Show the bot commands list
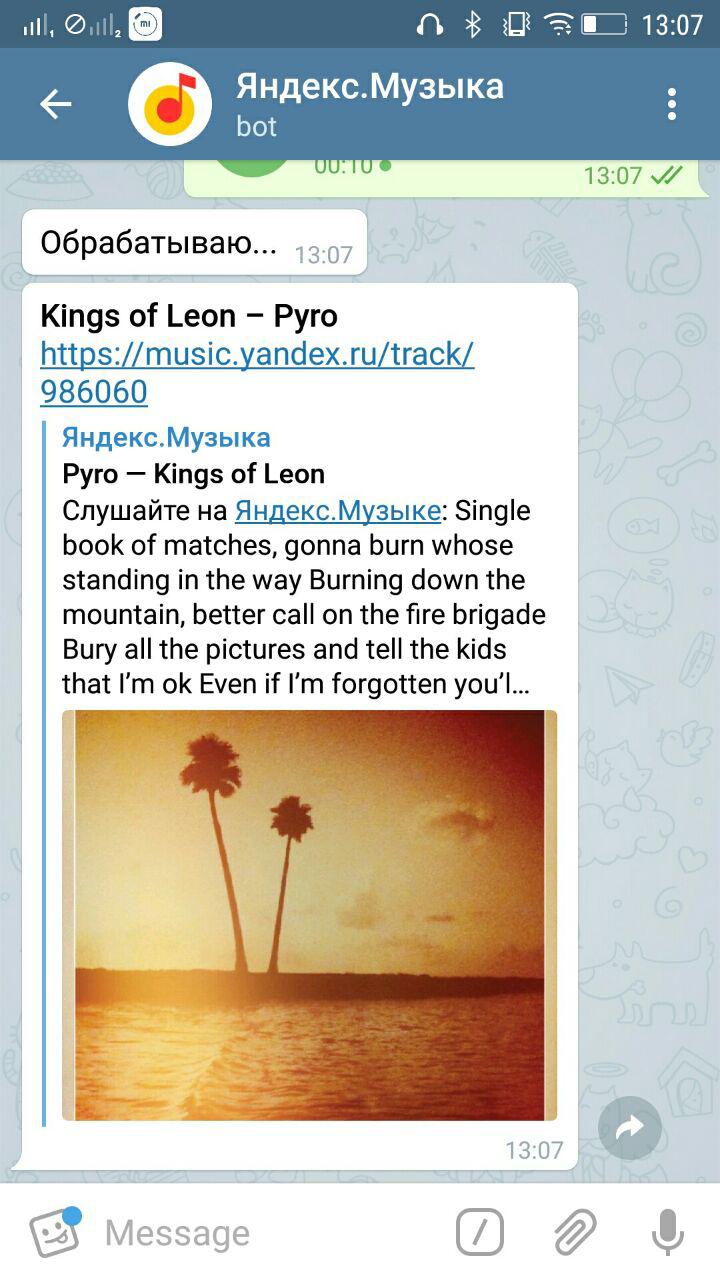Screen dimensions: 720x1280 click(480, 1232)
